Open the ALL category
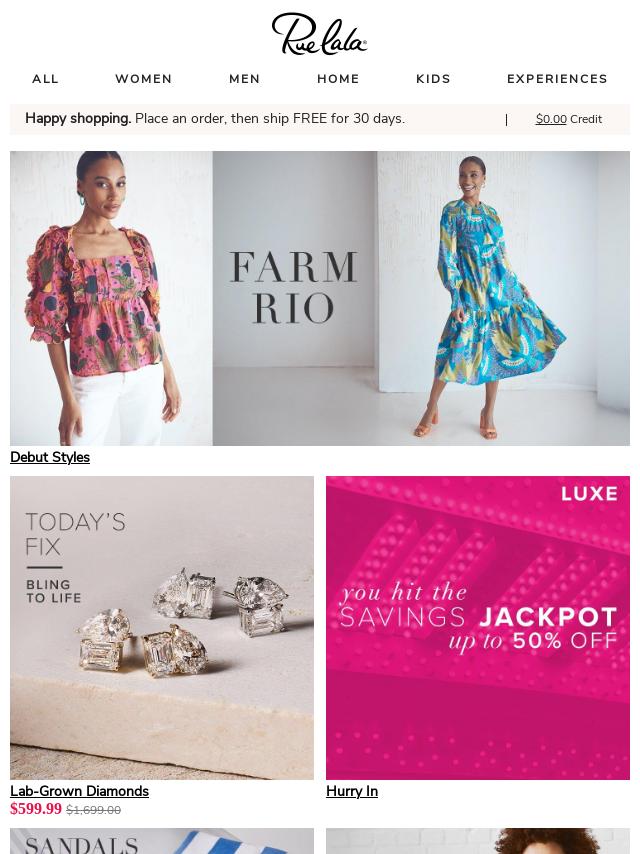This screenshot has width=640, height=854. [45, 79]
